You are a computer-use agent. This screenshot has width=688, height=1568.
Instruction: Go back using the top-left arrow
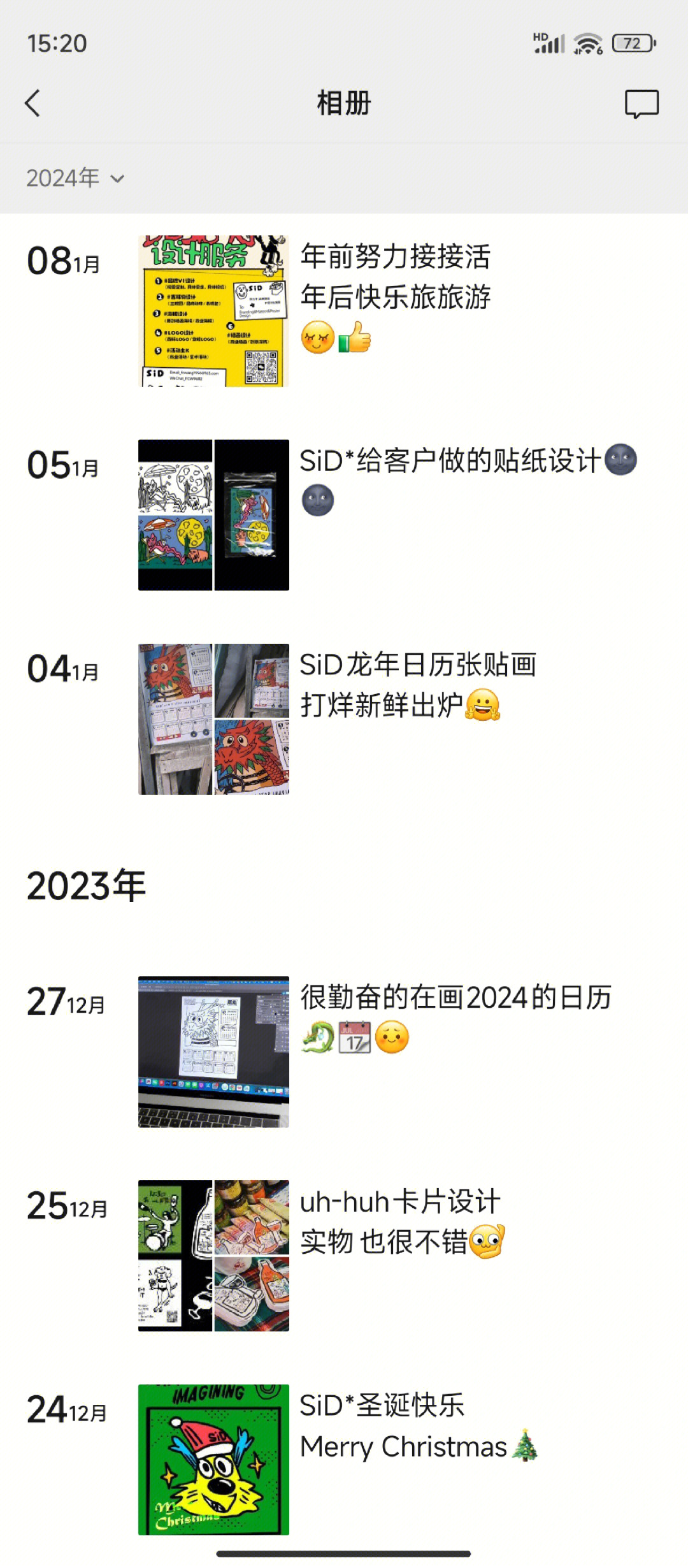33,103
